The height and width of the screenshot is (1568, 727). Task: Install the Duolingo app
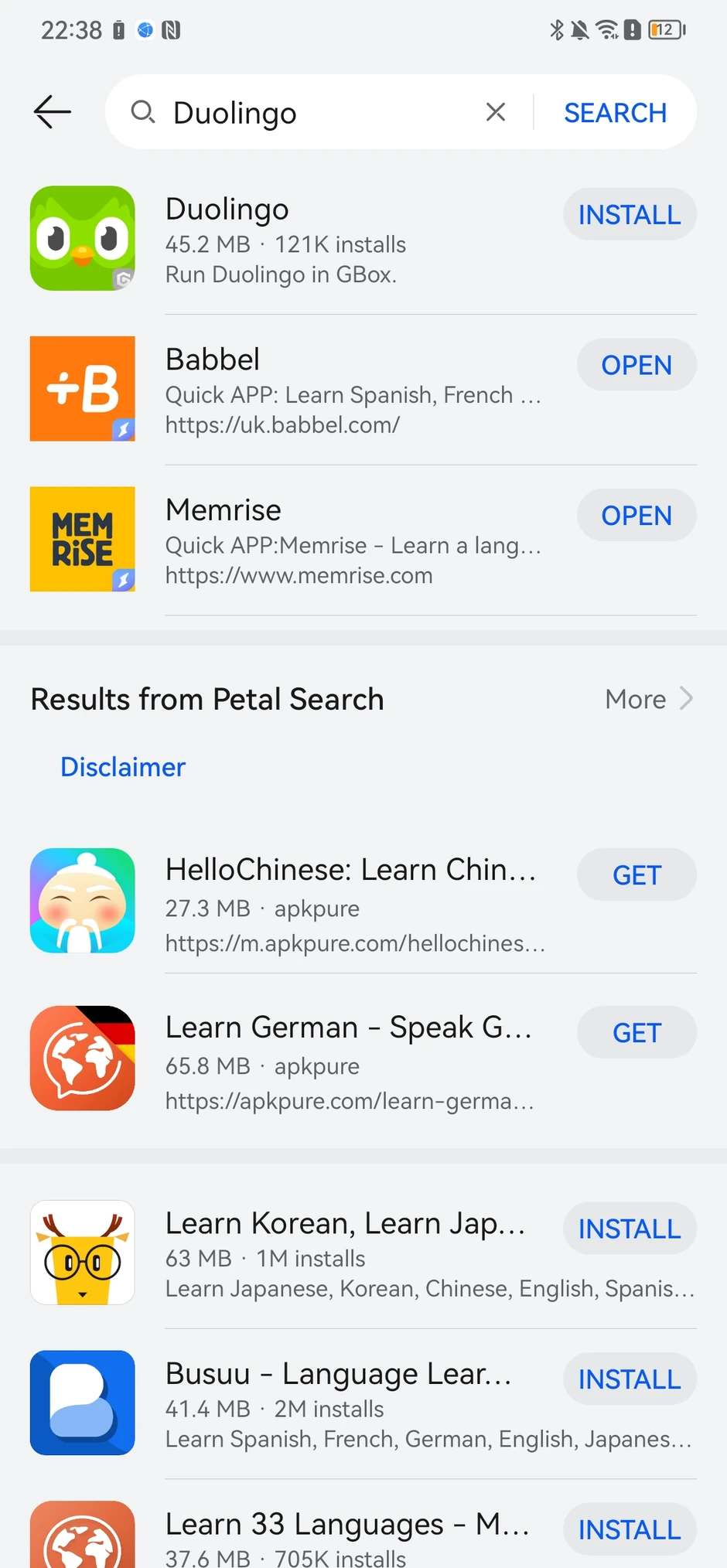tap(629, 215)
